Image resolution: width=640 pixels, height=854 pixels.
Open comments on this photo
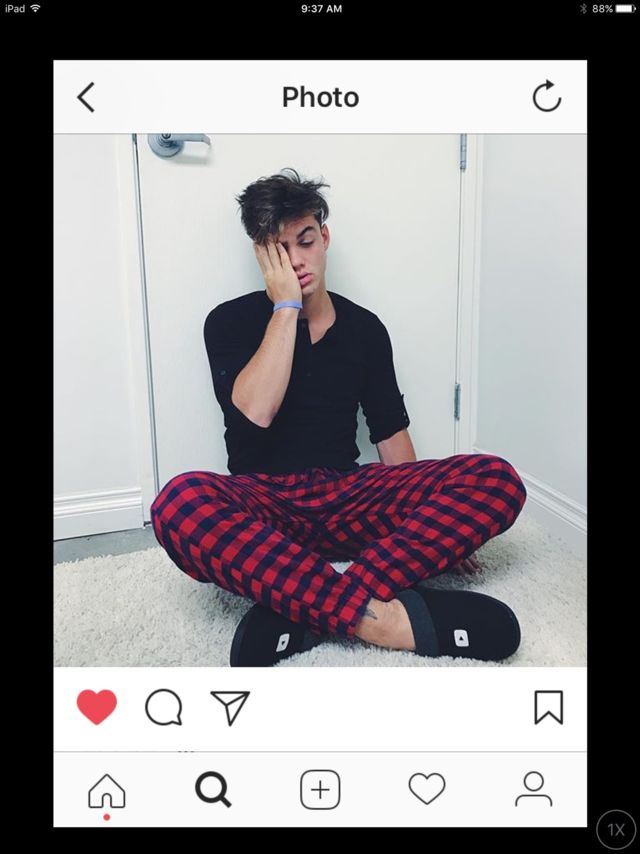(163, 707)
